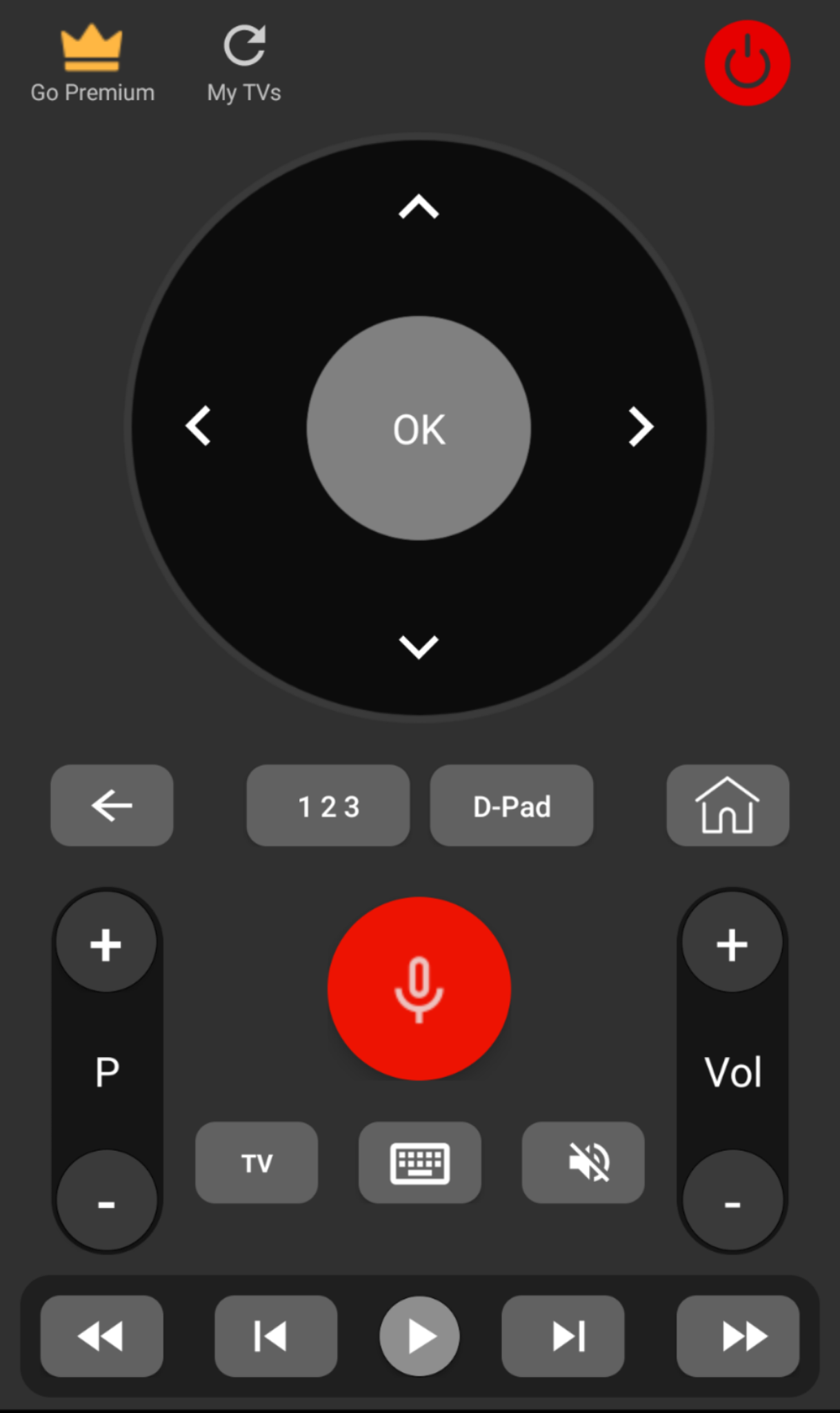Increase the channel with P plus
The height and width of the screenshot is (1413, 840).
(106, 944)
